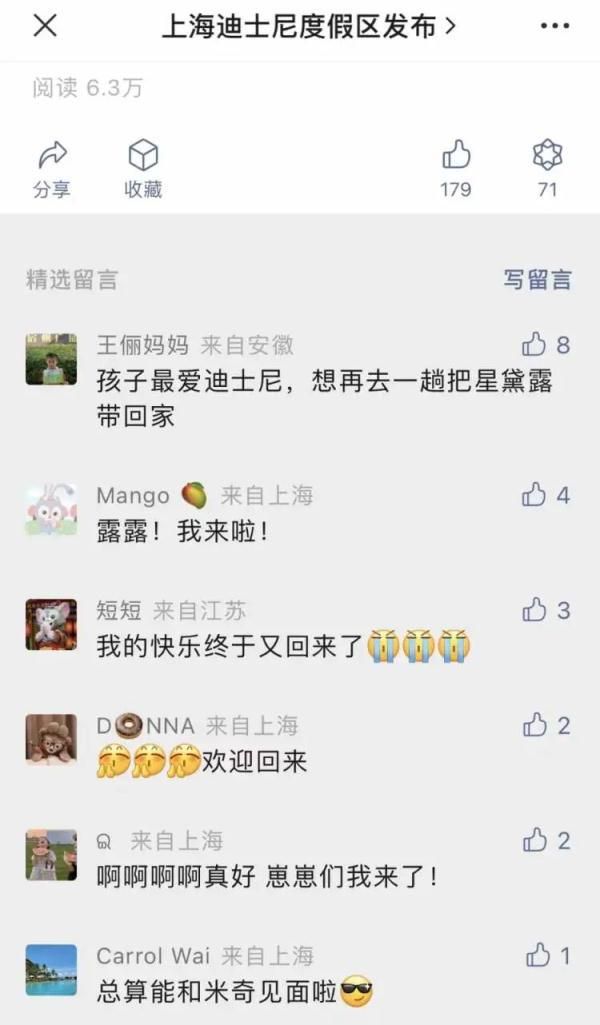
Task: Tap the 在看 icon showing 71
Action: (x=548, y=169)
